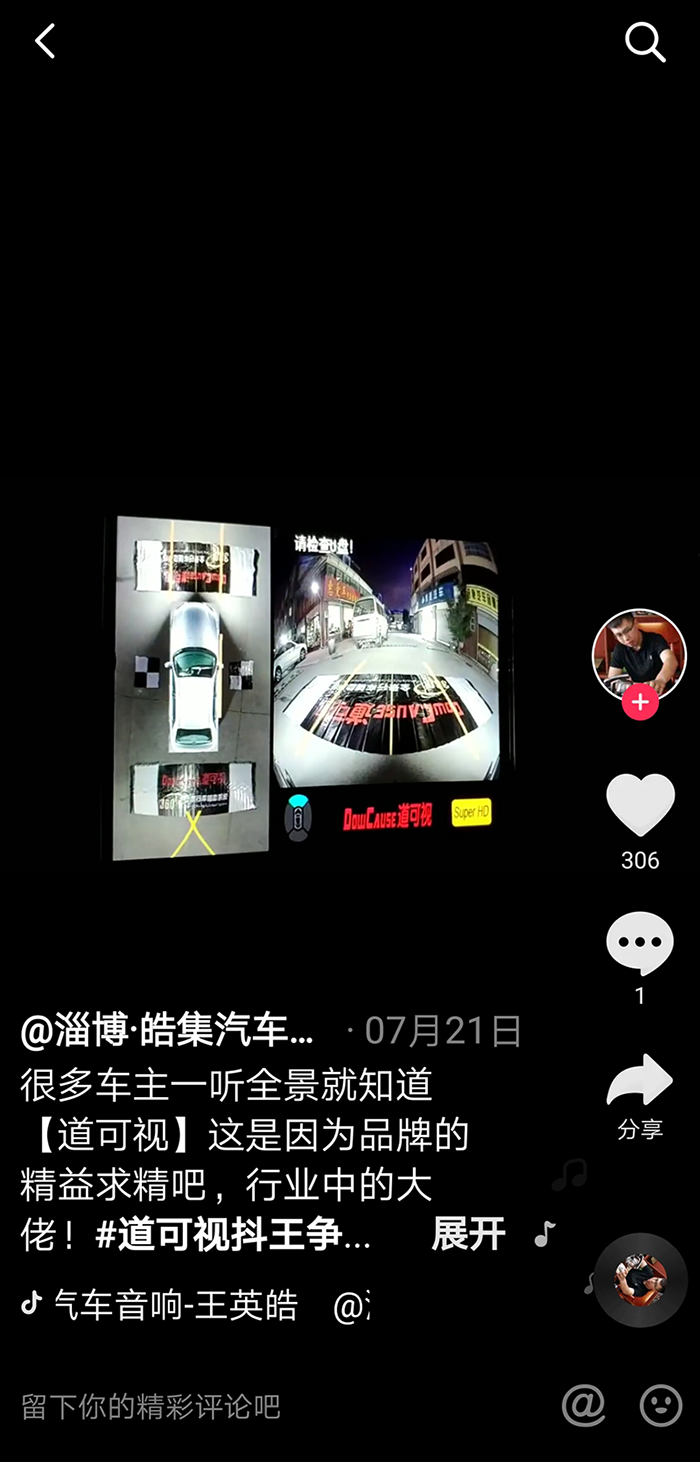Follow the creator with the plus badge
The image size is (700, 1462).
[640, 703]
